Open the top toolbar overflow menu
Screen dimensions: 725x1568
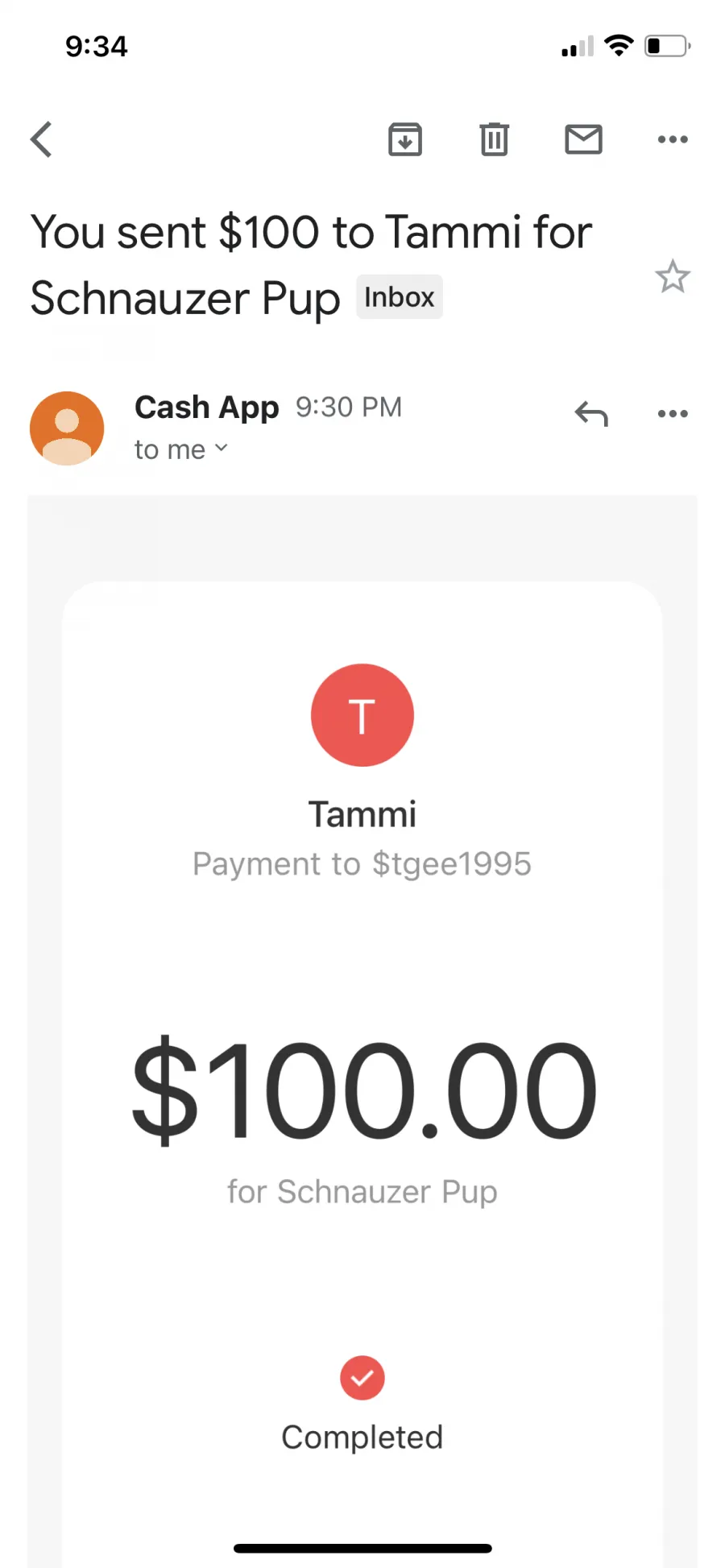673,139
